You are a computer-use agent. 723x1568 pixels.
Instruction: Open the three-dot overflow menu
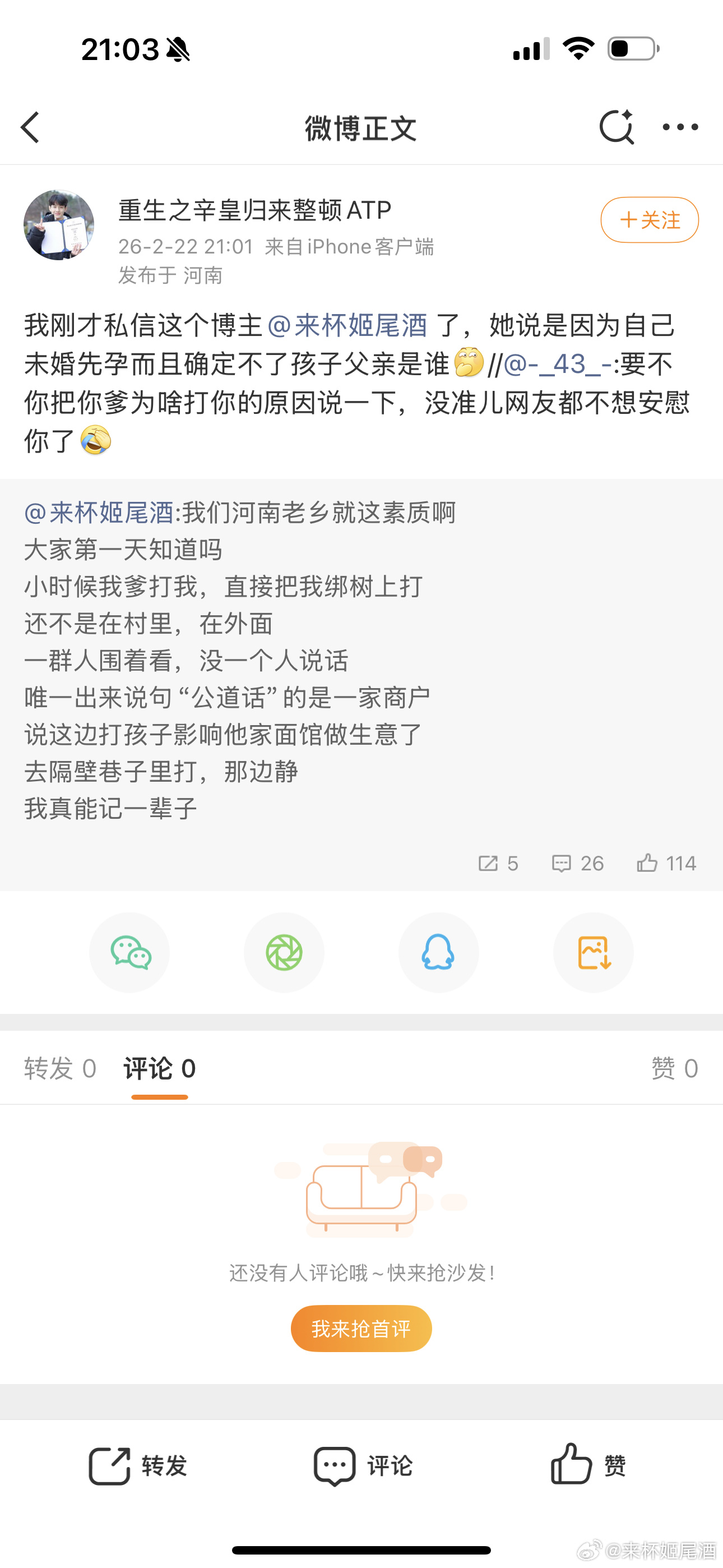coord(680,127)
